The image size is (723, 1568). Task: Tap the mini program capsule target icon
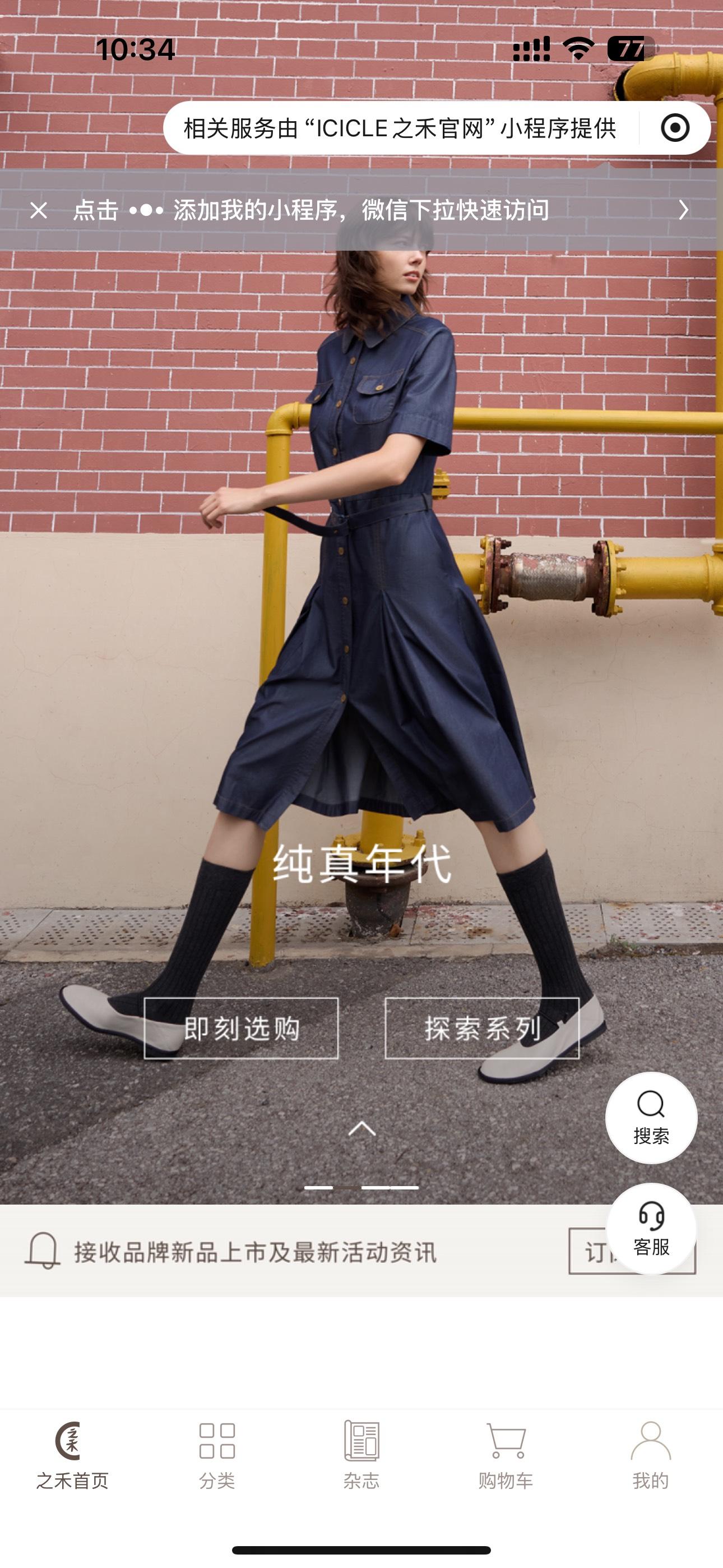coord(675,128)
